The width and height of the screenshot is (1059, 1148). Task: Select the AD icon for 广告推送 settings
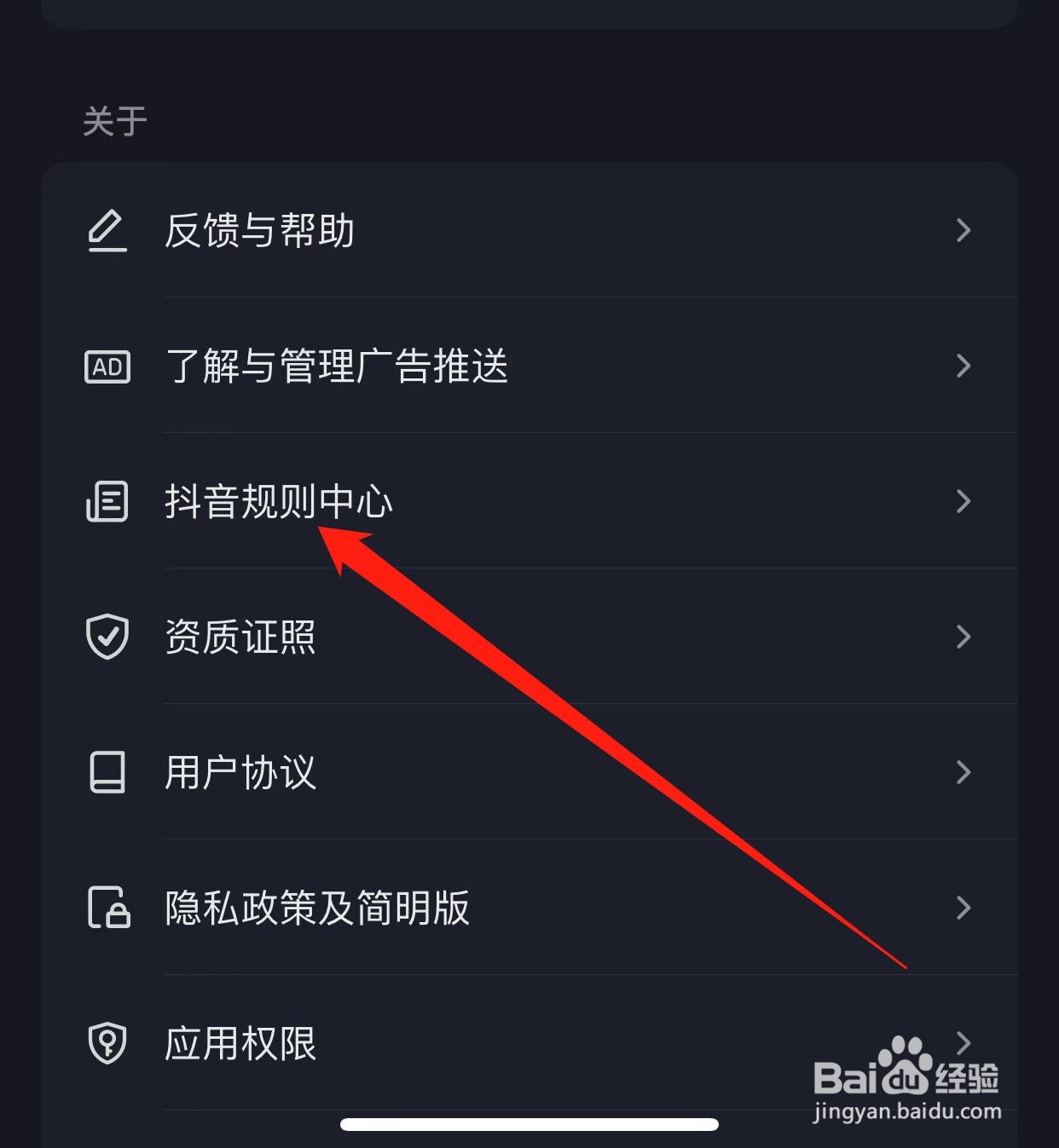coord(107,366)
